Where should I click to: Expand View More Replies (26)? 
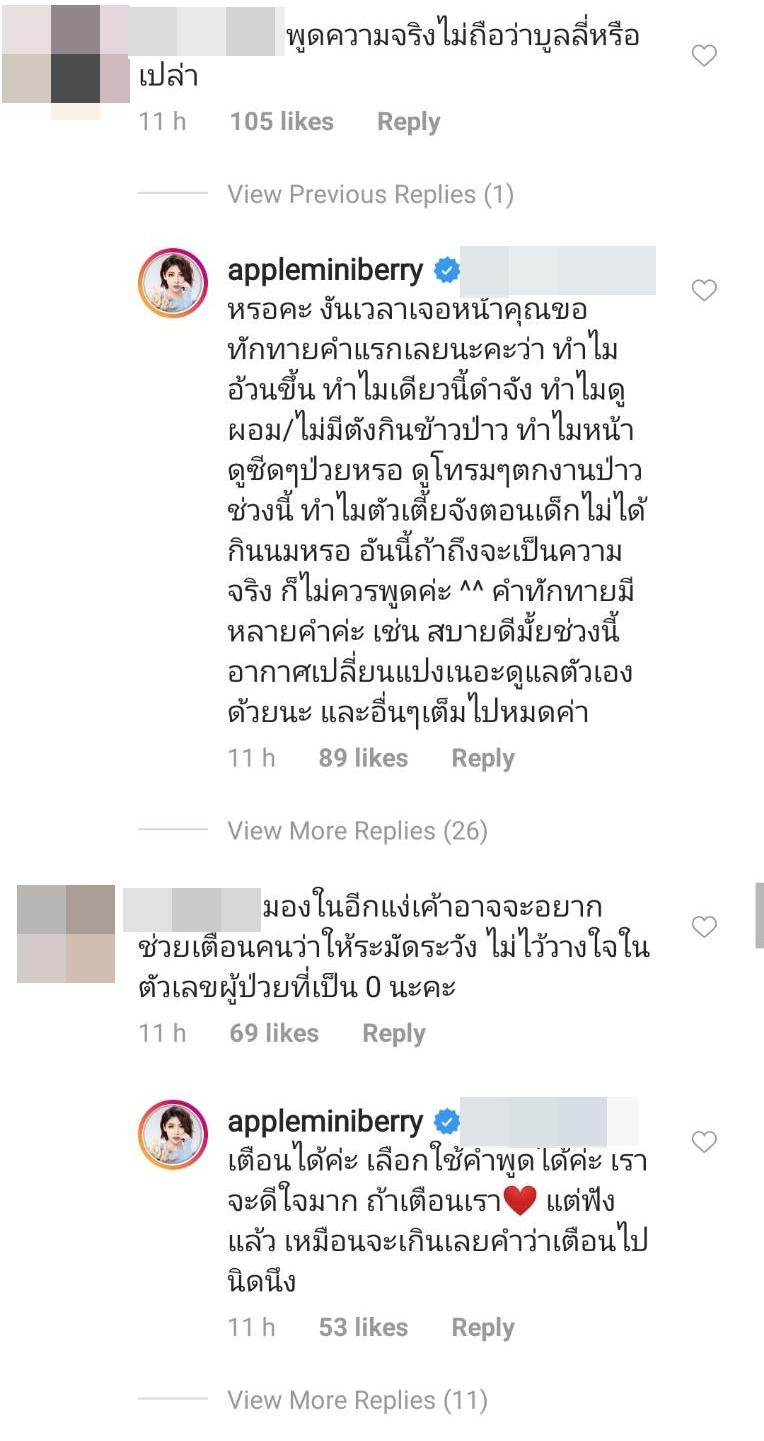tap(357, 831)
